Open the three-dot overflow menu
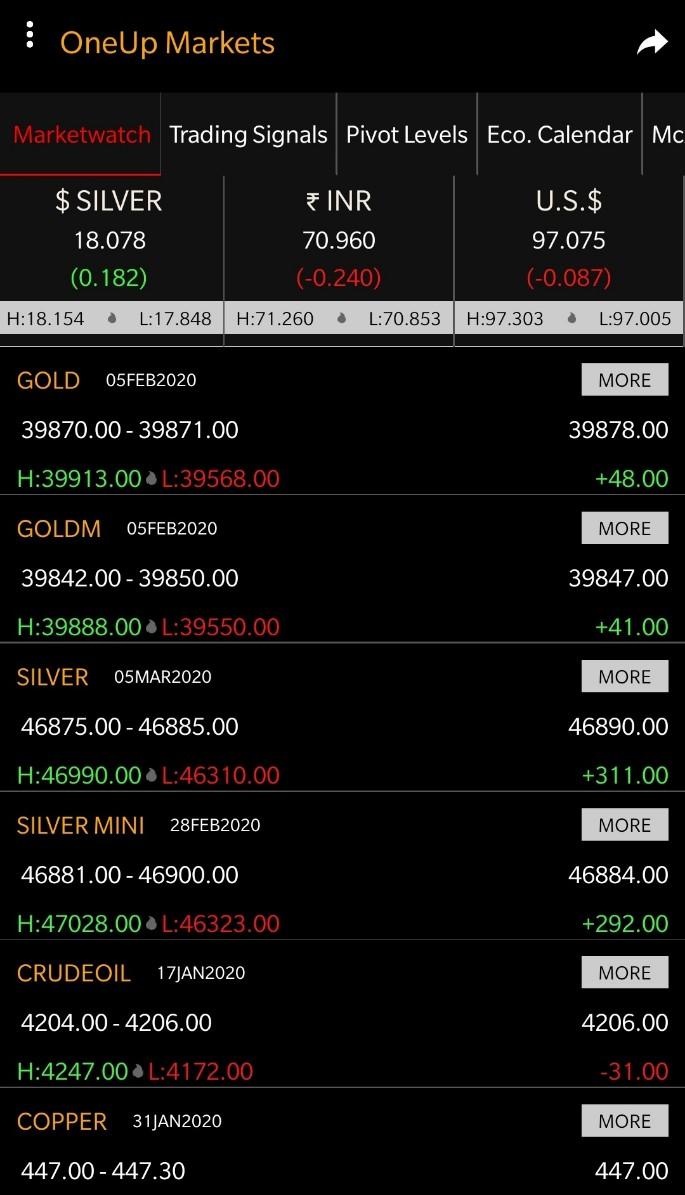Viewport: 685px width, 1195px height. coord(31,37)
